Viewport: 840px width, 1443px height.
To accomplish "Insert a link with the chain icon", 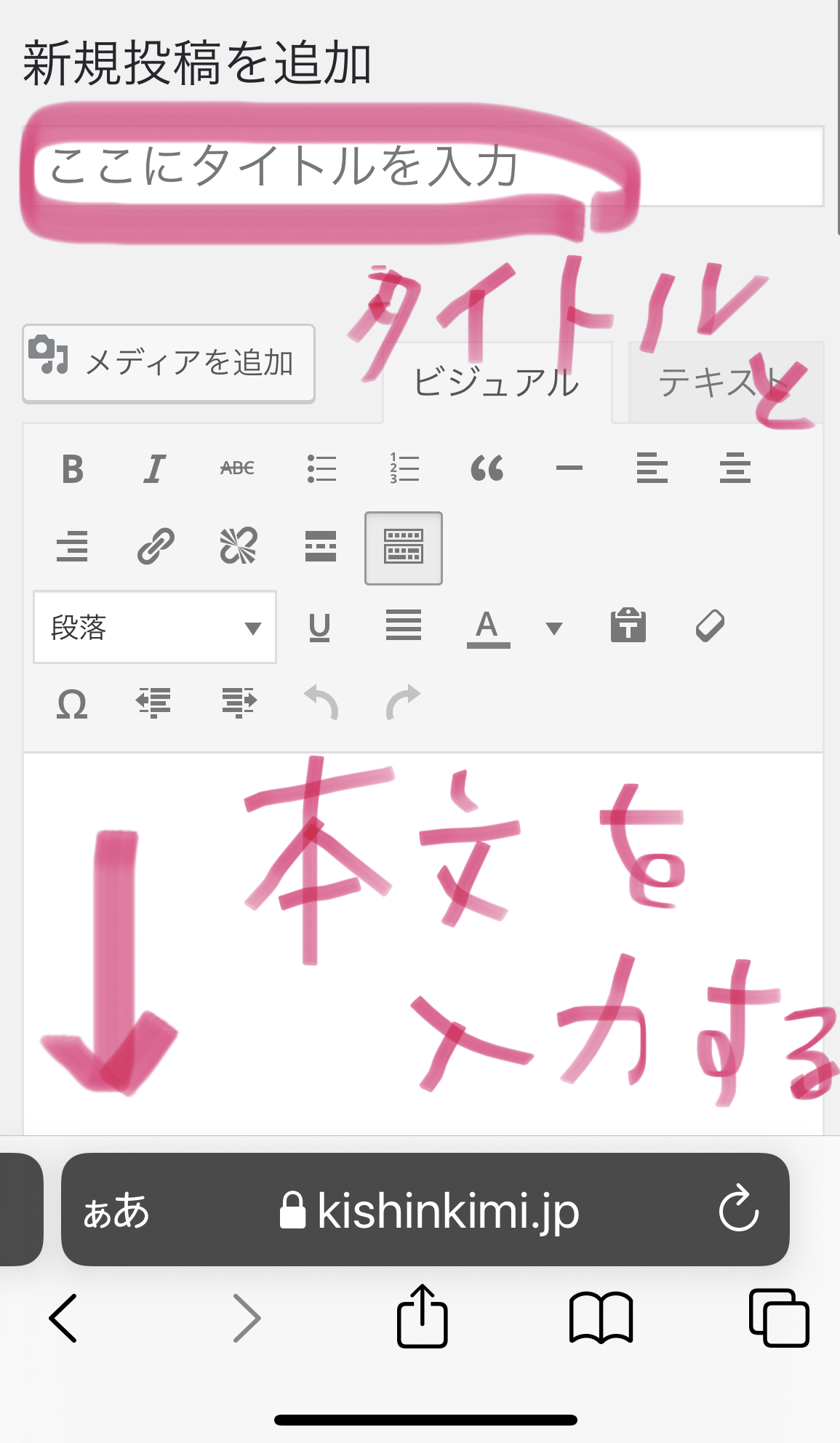I will (x=155, y=547).
